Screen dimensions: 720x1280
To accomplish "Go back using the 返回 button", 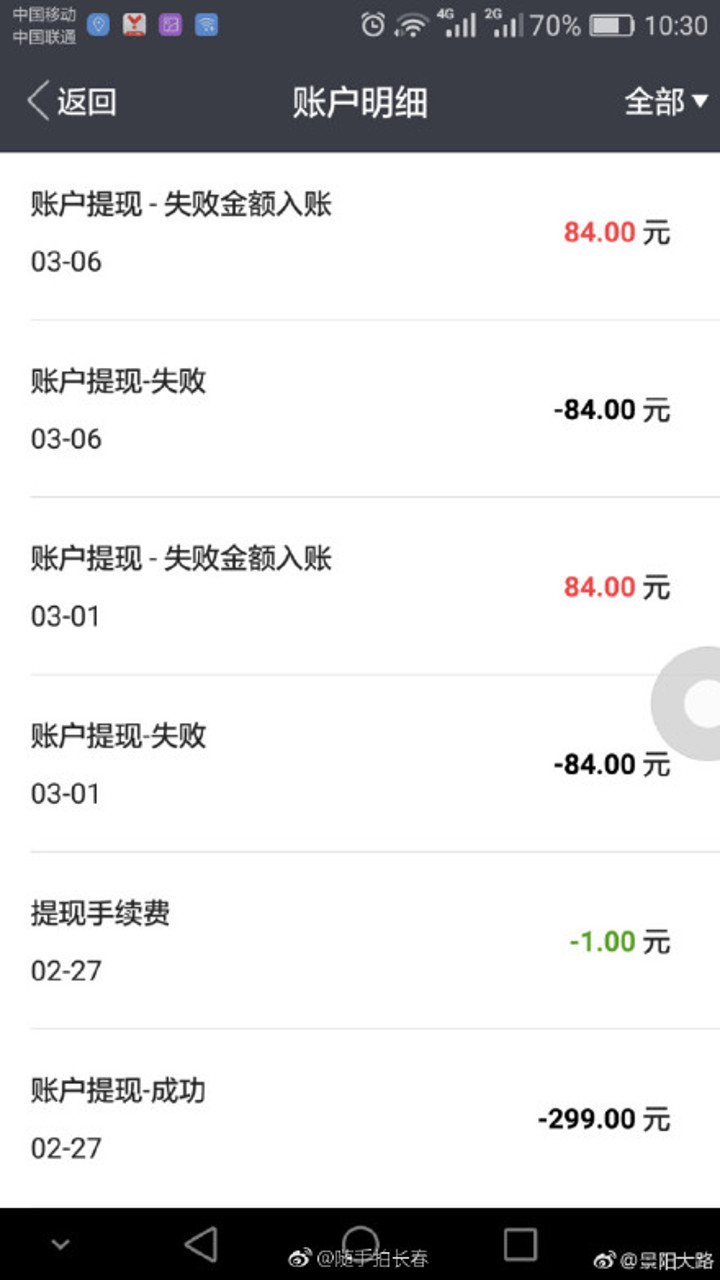I will [x=72, y=102].
